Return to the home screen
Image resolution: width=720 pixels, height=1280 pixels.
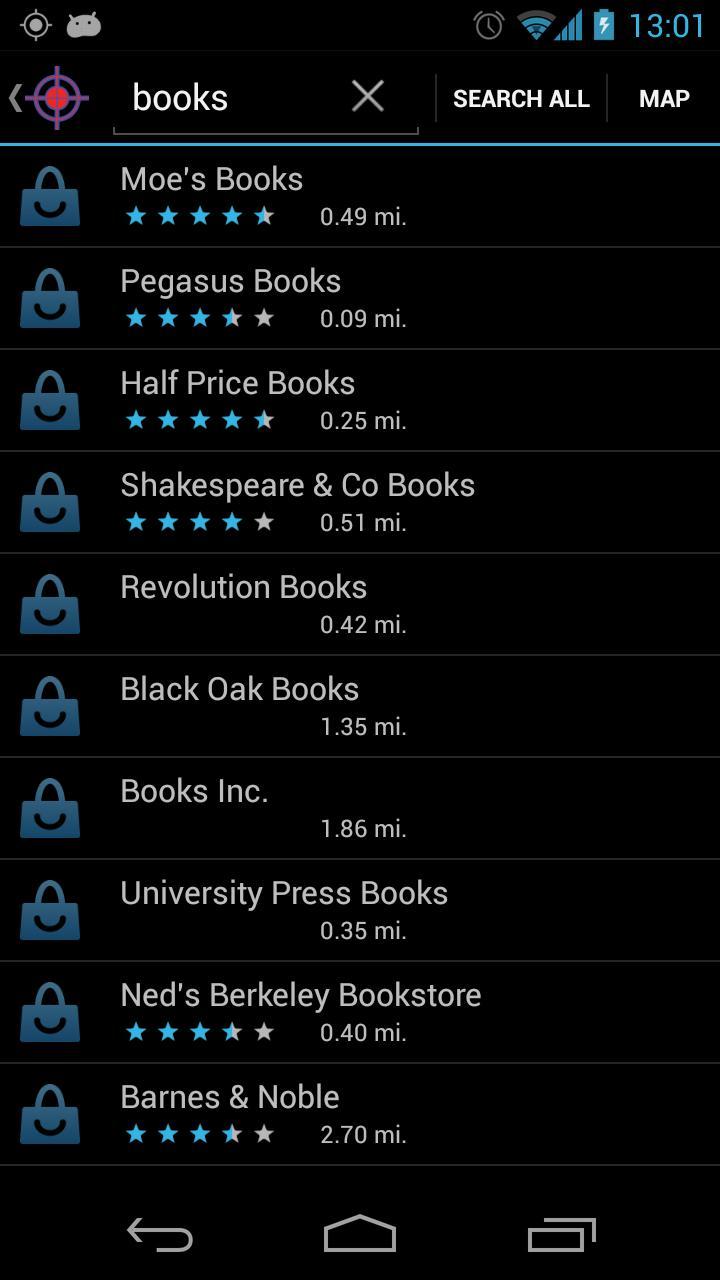coord(360,1236)
